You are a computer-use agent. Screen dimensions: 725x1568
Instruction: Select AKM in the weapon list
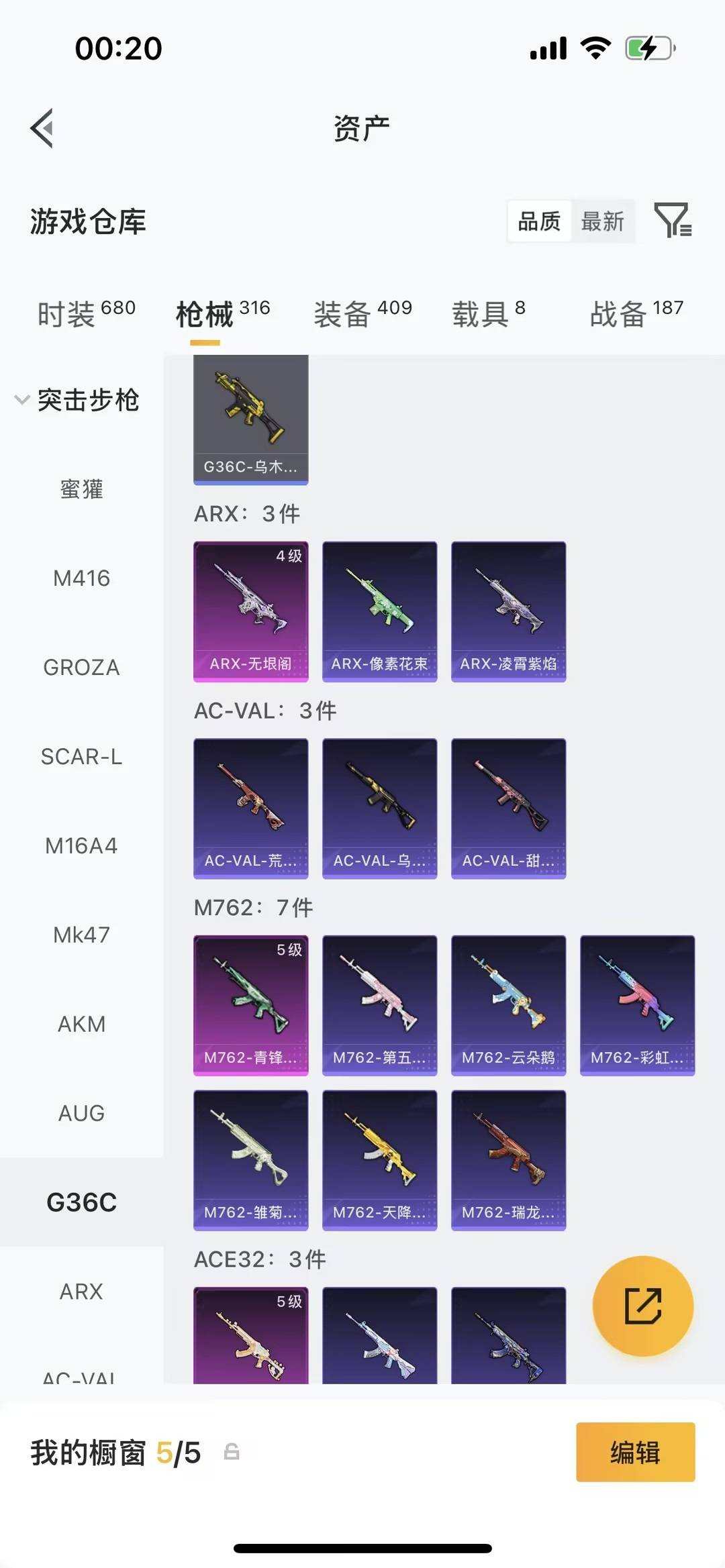pyautogui.click(x=81, y=1024)
